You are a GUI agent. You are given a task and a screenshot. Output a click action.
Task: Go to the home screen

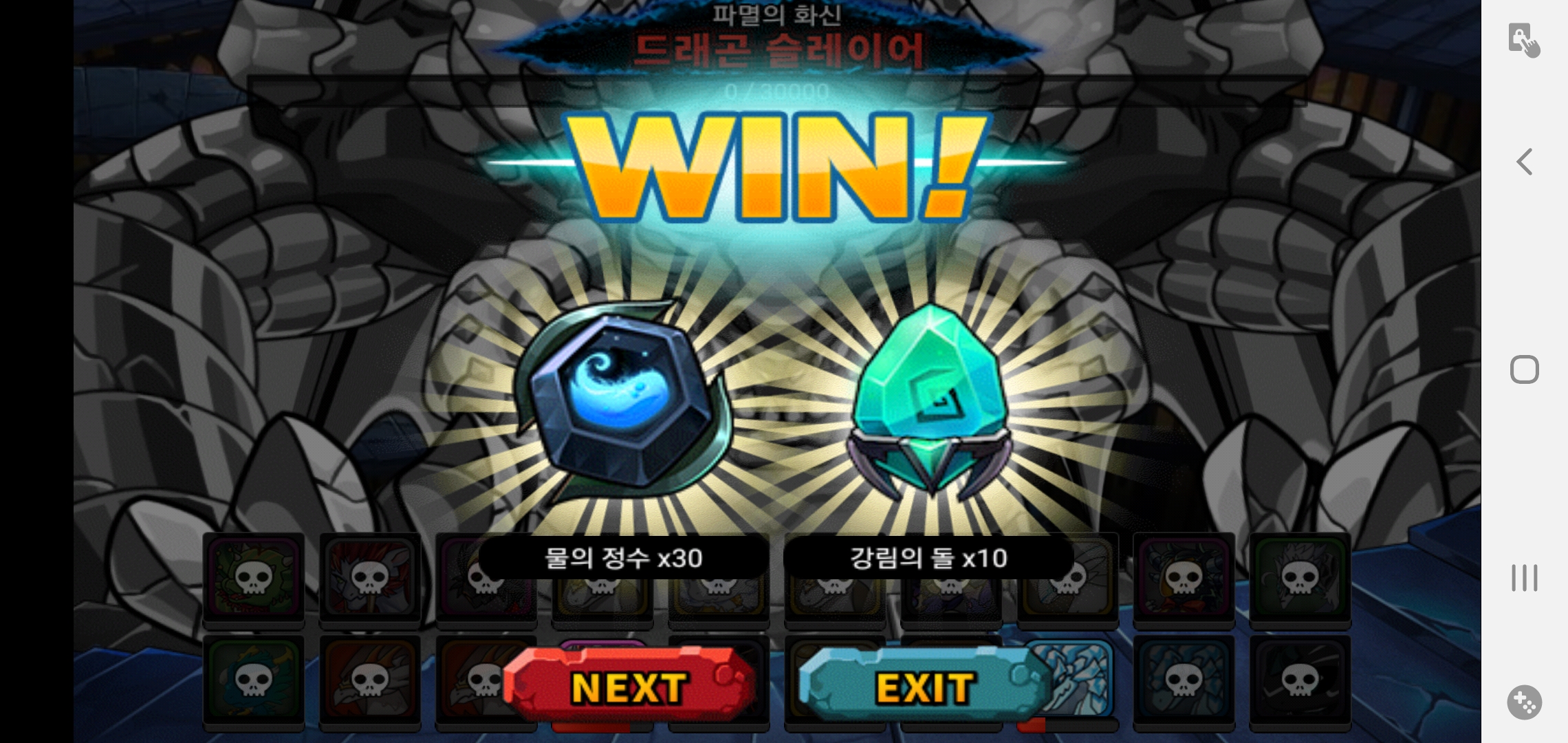pos(1524,370)
